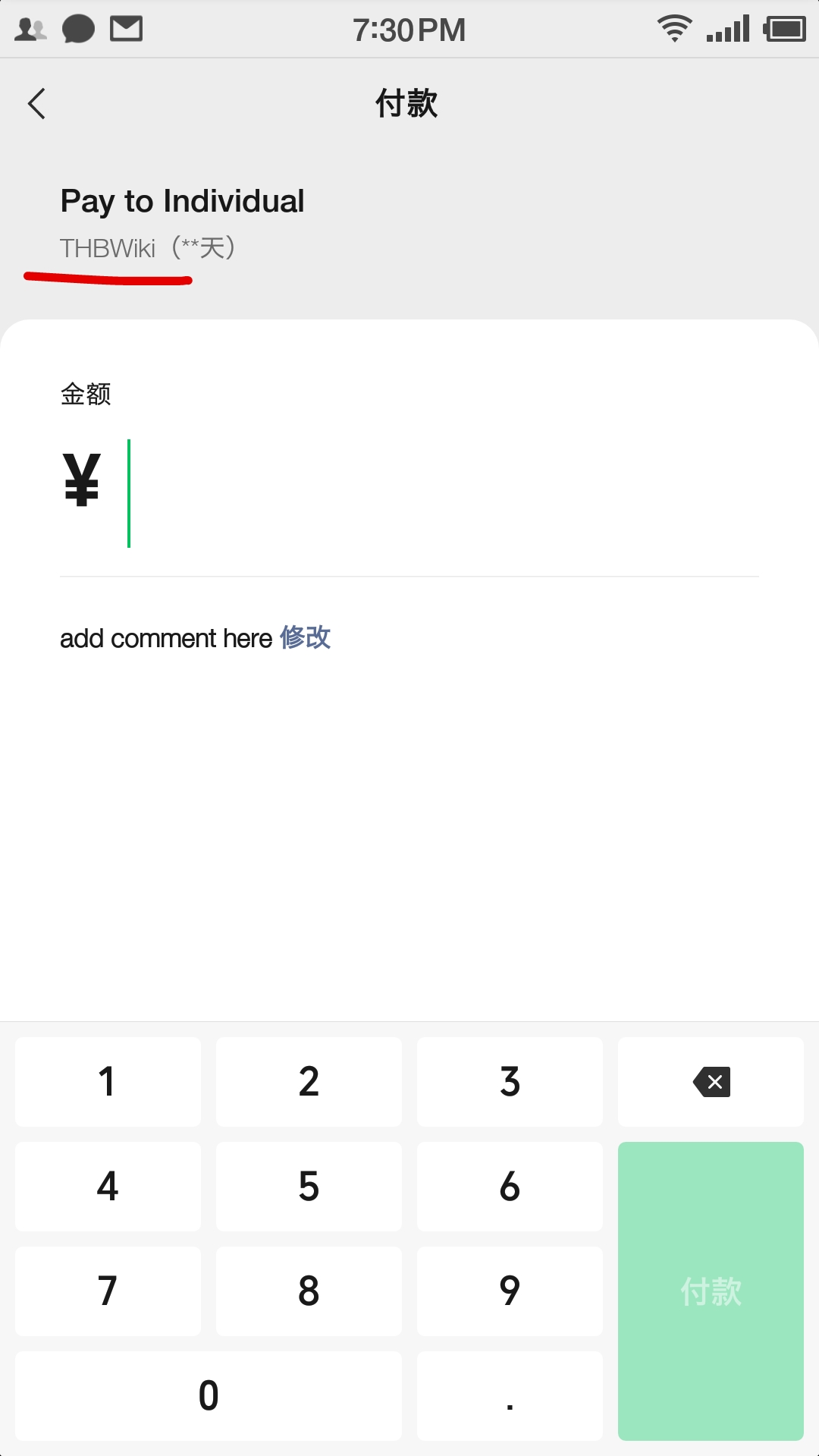Enter digit 2 on the keypad
Viewport: 819px width, 1456px height.
pyautogui.click(x=309, y=1081)
